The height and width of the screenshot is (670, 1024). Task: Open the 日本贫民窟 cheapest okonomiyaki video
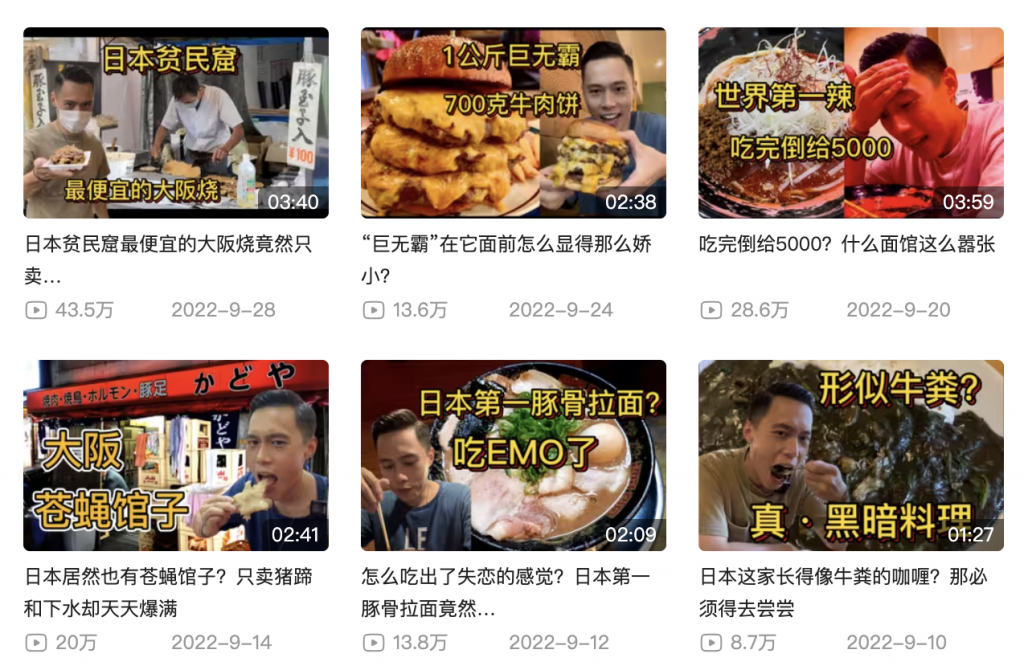[x=176, y=122]
